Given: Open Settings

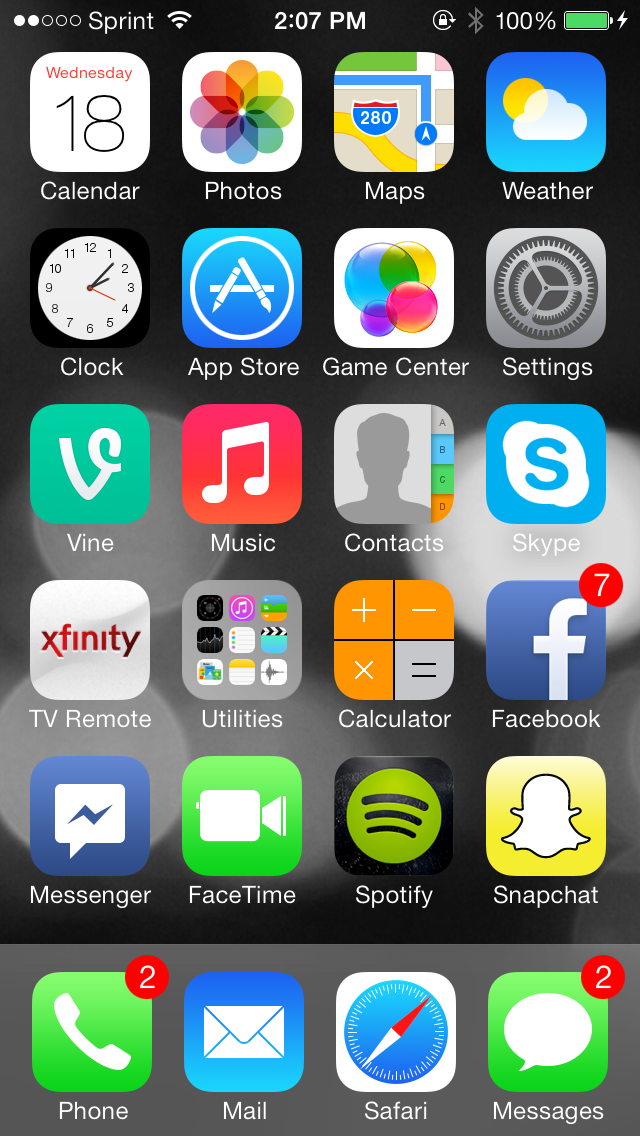Looking at the screenshot, I should point(546,288).
